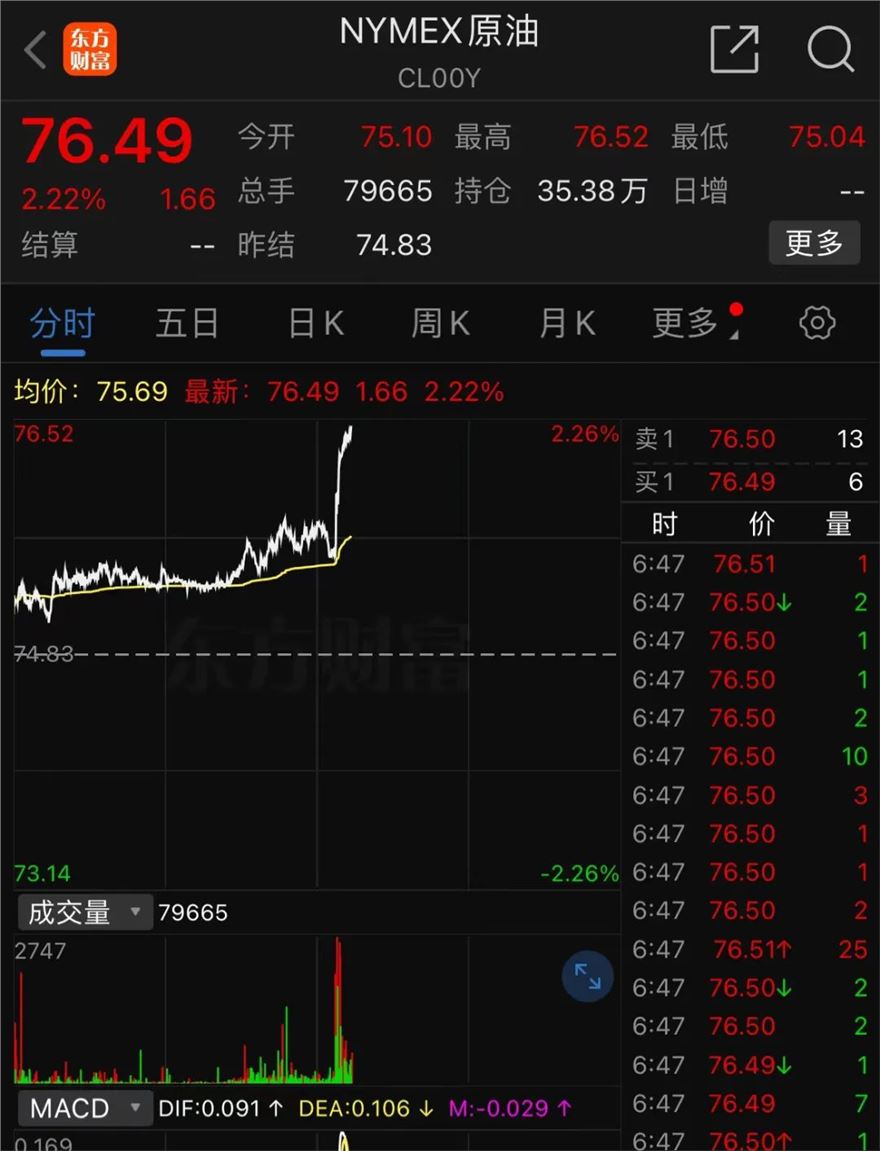Image resolution: width=880 pixels, height=1151 pixels.
Task: Open chart settings gear icon
Action: (x=817, y=323)
